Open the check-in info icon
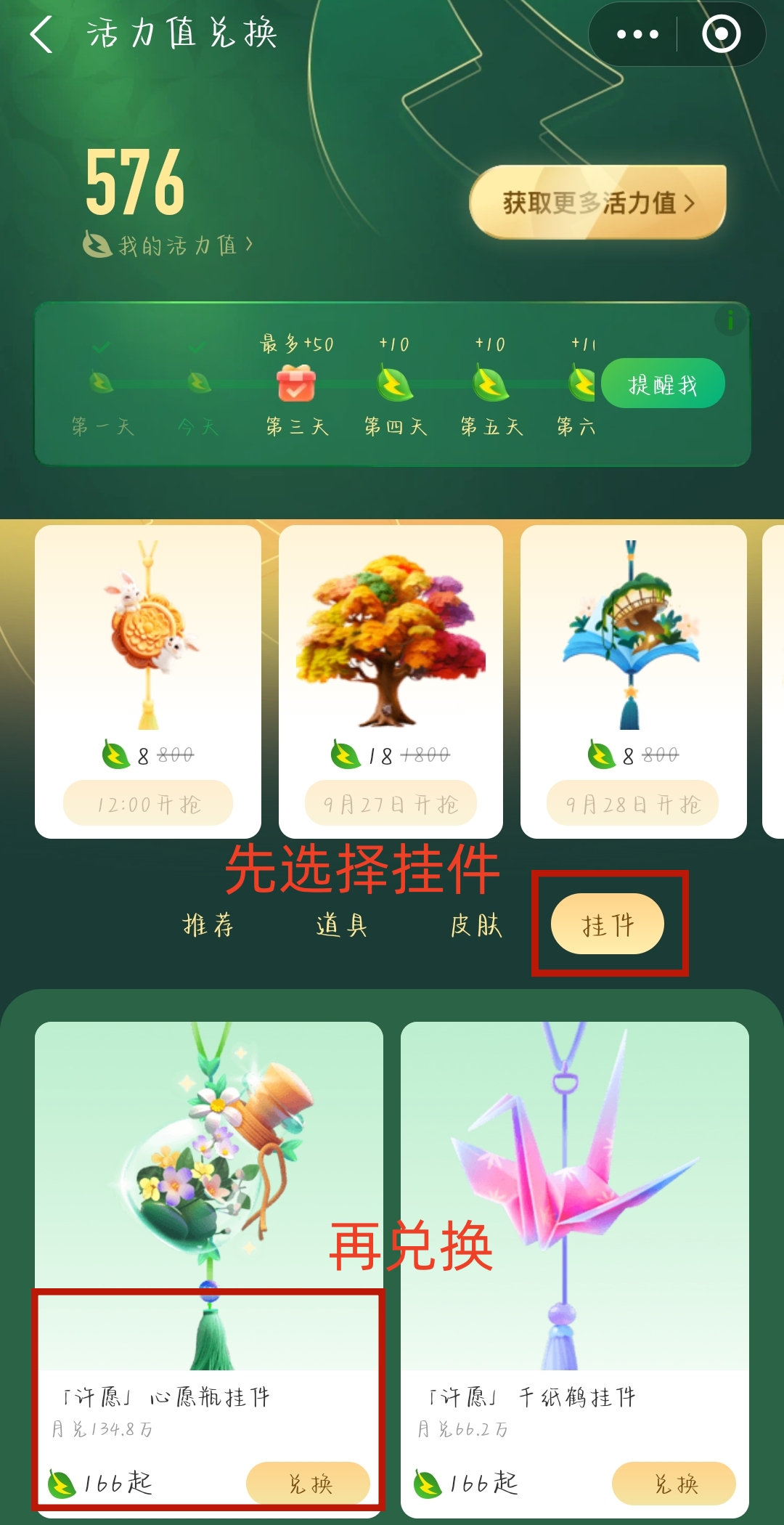This screenshot has height=1525, width=784. 730,320
